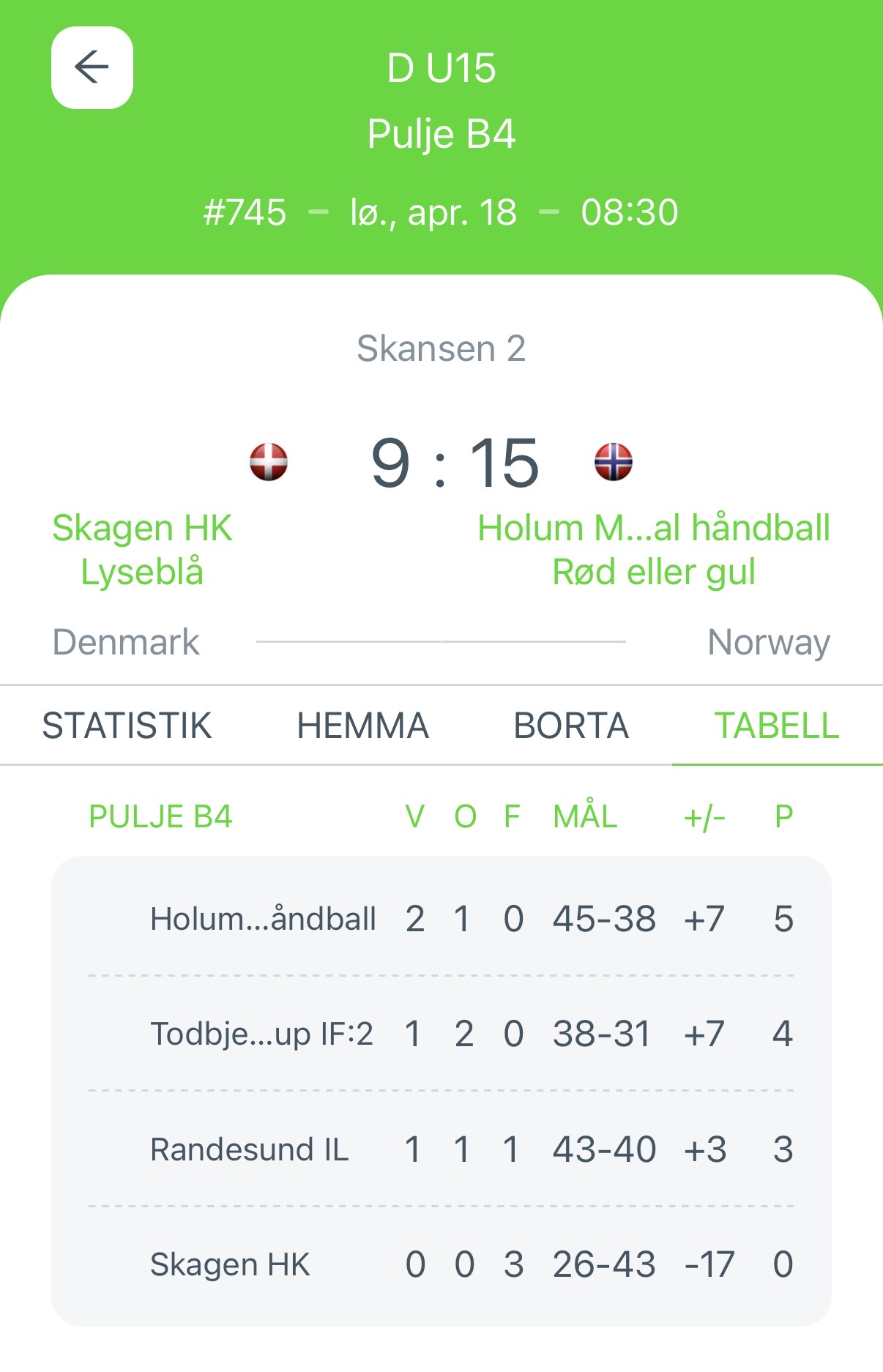The width and height of the screenshot is (883, 1372).
Task: Go back using the arrow button
Action: (x=92, y=68)
